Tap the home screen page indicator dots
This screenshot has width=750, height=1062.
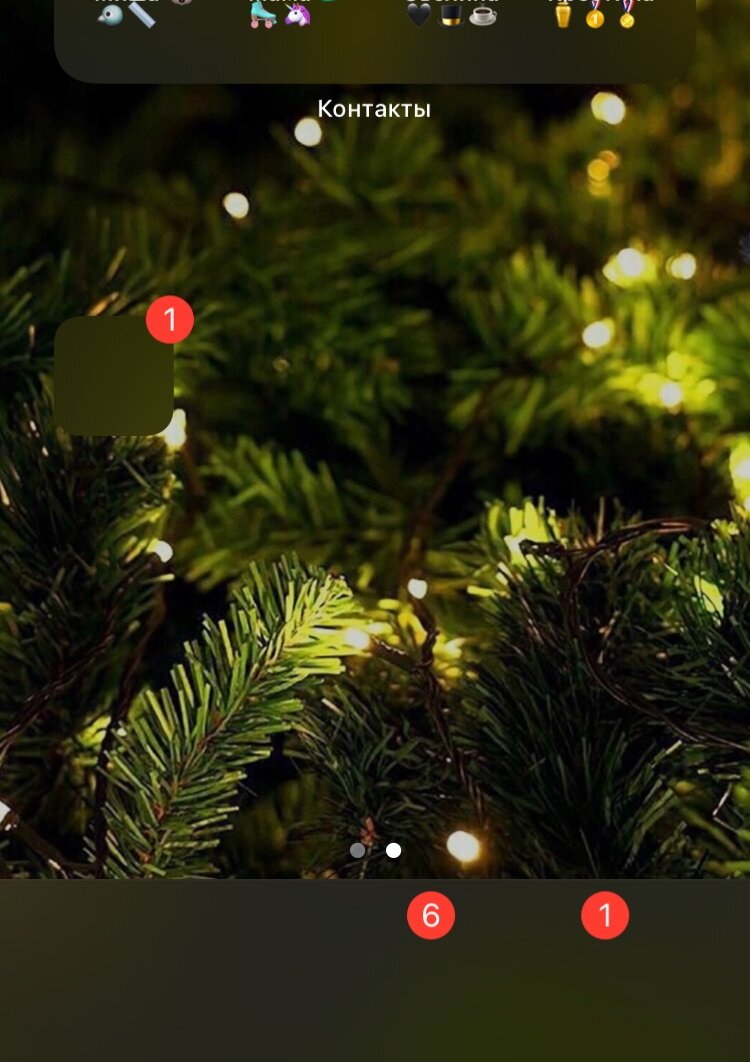[375, 850]
